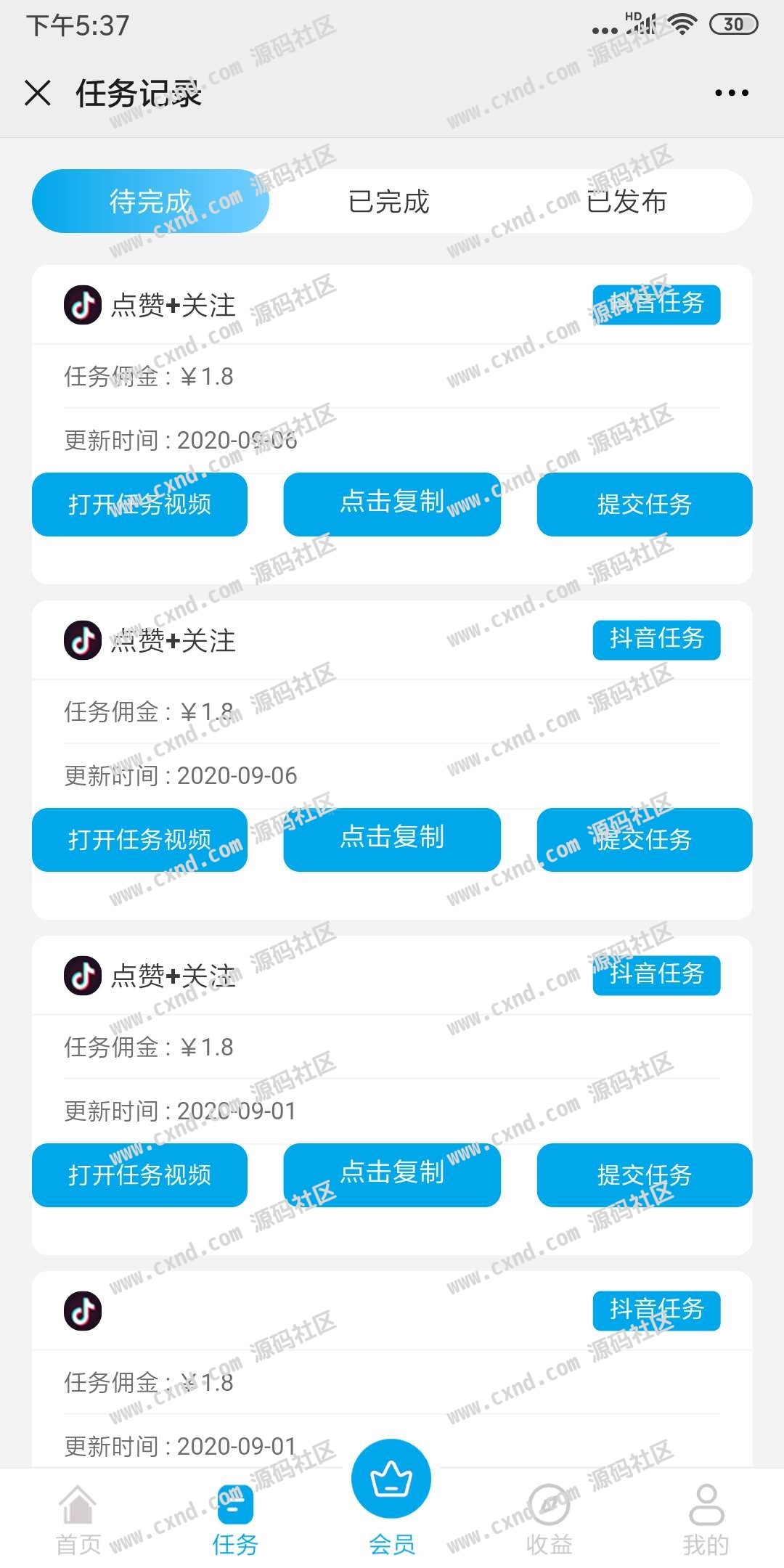784x1568 pixels.
Task: Open the 任务 tab in bottom navigation
Action: click(x=234, y=1519)
